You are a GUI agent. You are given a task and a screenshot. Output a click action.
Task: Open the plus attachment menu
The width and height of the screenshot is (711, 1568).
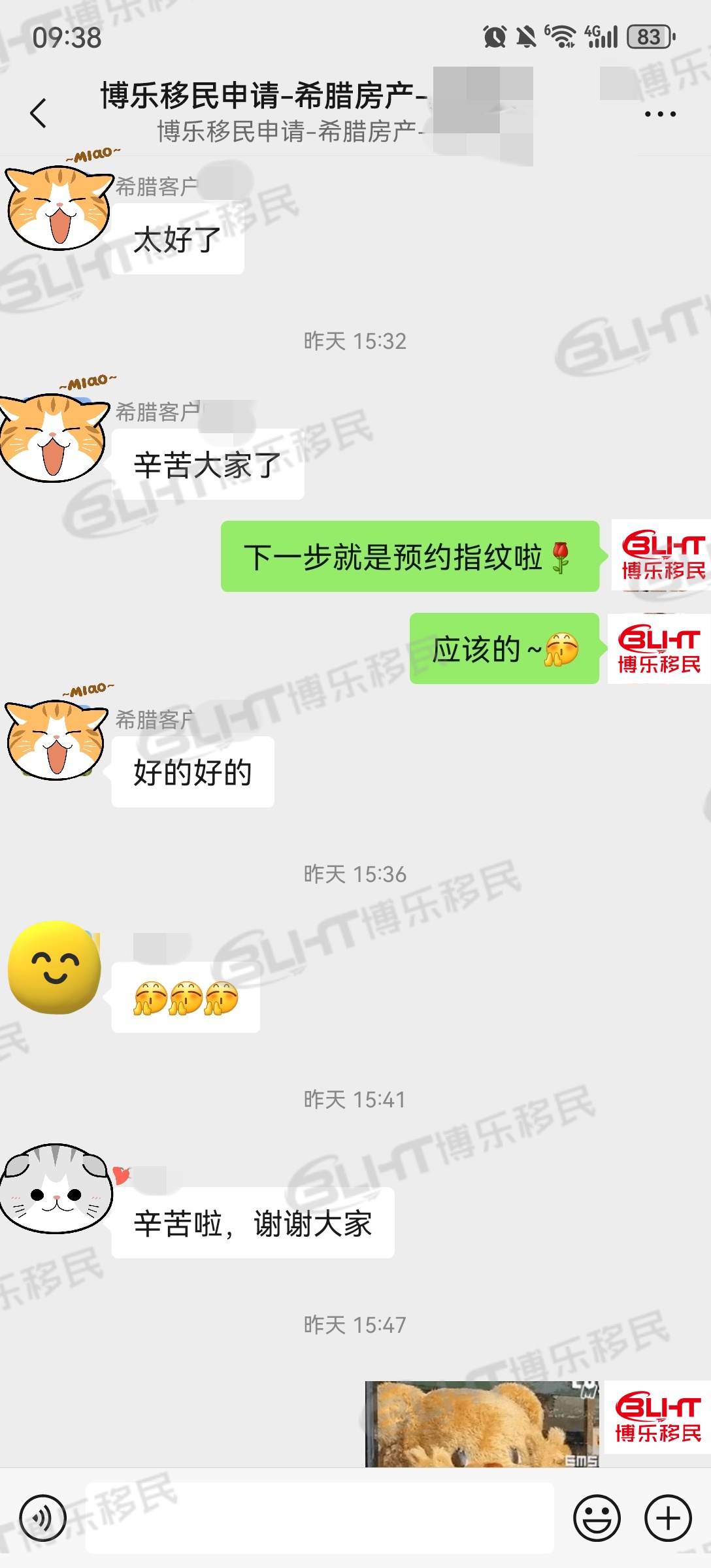coord(667,1518)
